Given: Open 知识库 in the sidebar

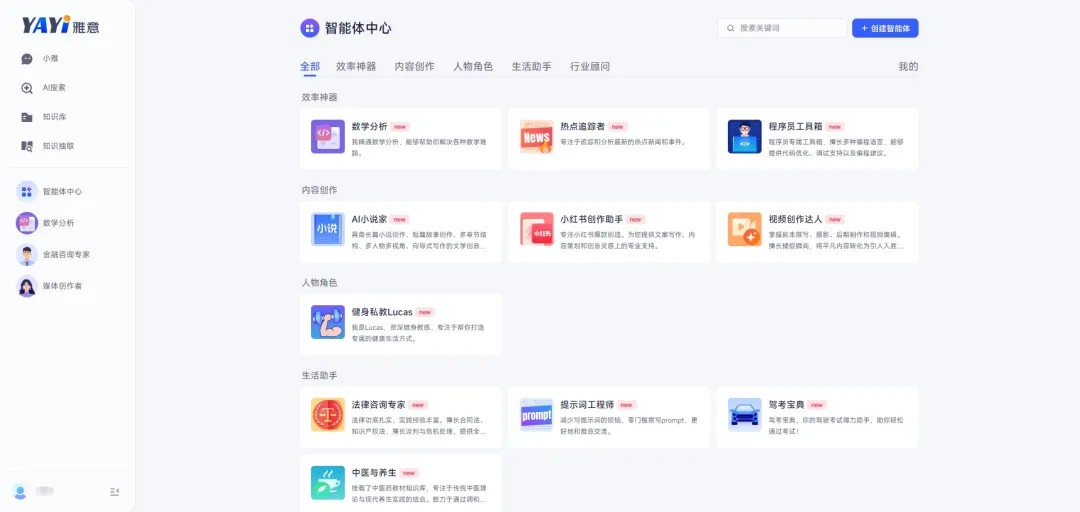Looking at the screenshot, I should [53, 117].
